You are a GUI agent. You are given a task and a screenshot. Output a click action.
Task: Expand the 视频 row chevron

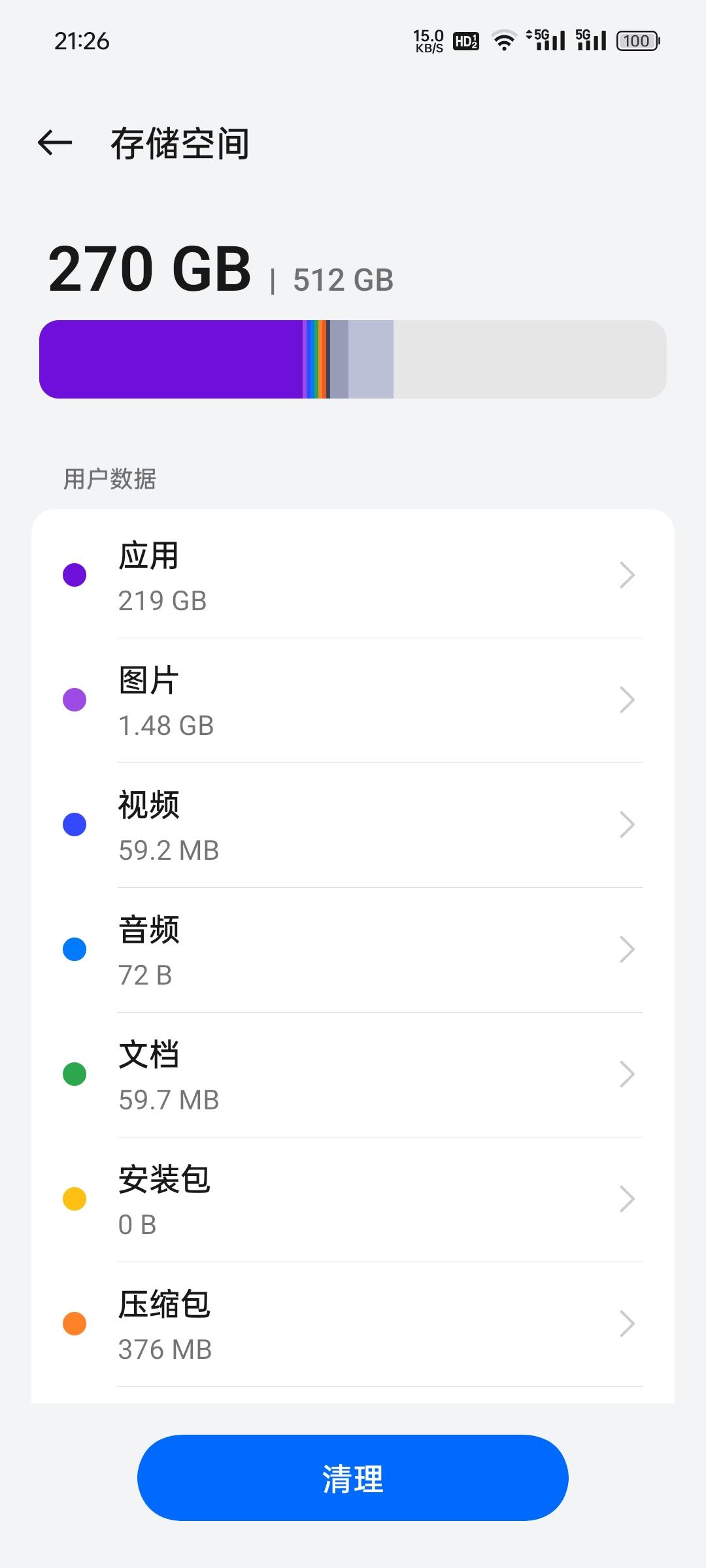coord(626,824)
